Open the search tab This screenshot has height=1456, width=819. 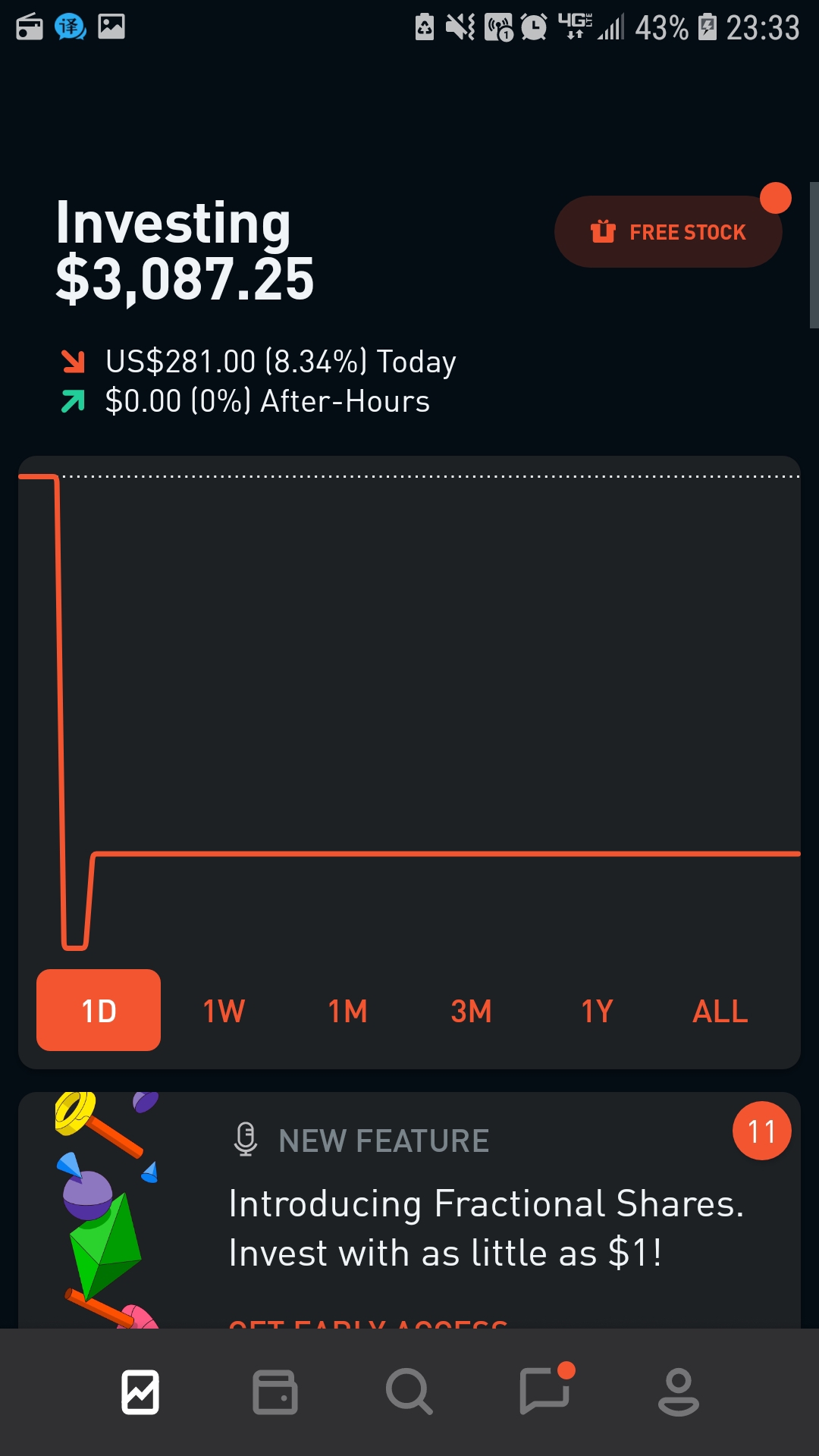(x=409, y=1392)
